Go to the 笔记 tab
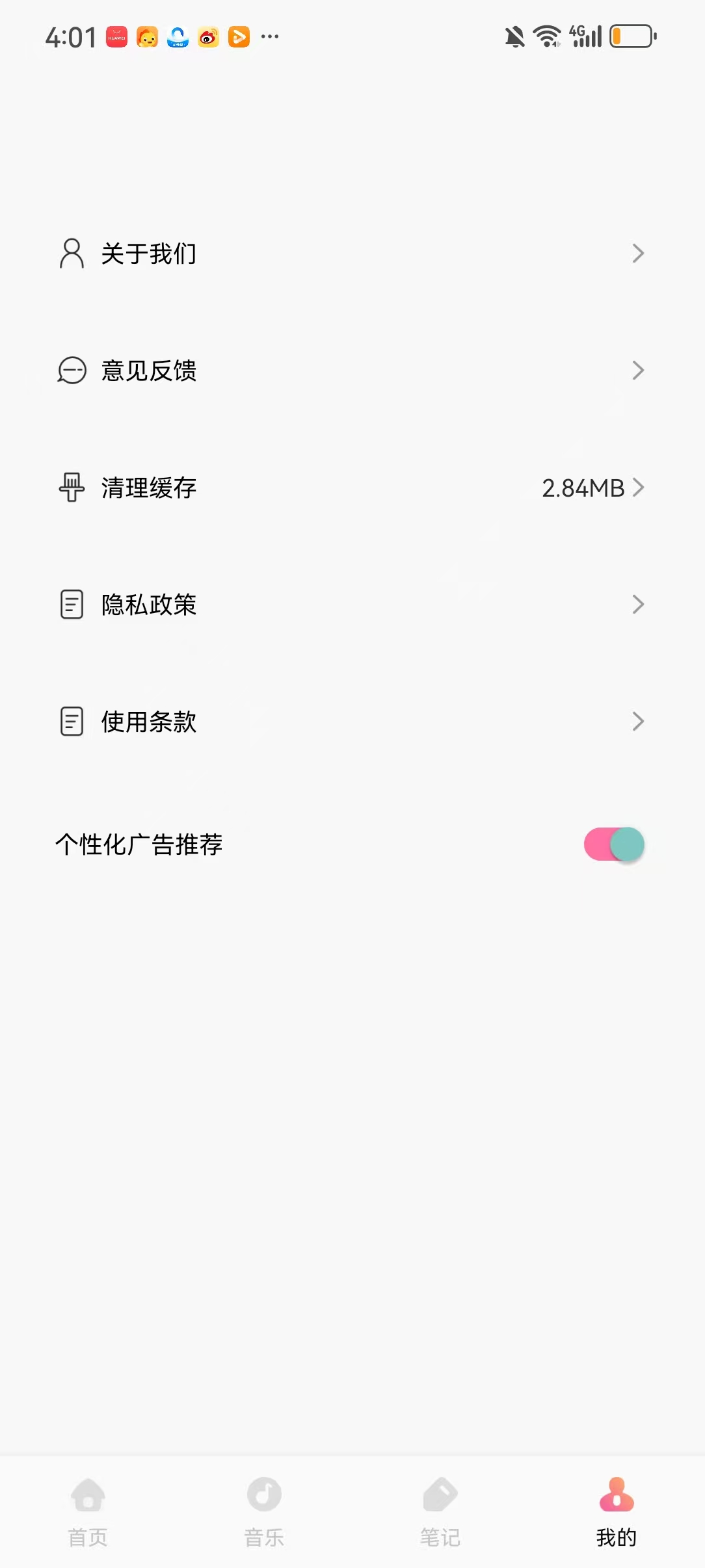Viewport: 705px width, 1568px height. coord(440,1512)
